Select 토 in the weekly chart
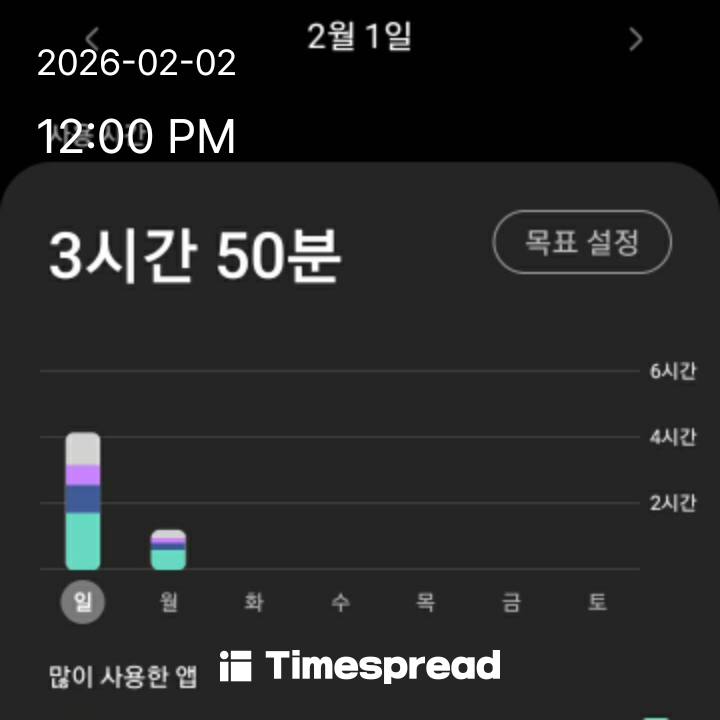The height and width of the screenshot is (720, 720). pos(597,602)
